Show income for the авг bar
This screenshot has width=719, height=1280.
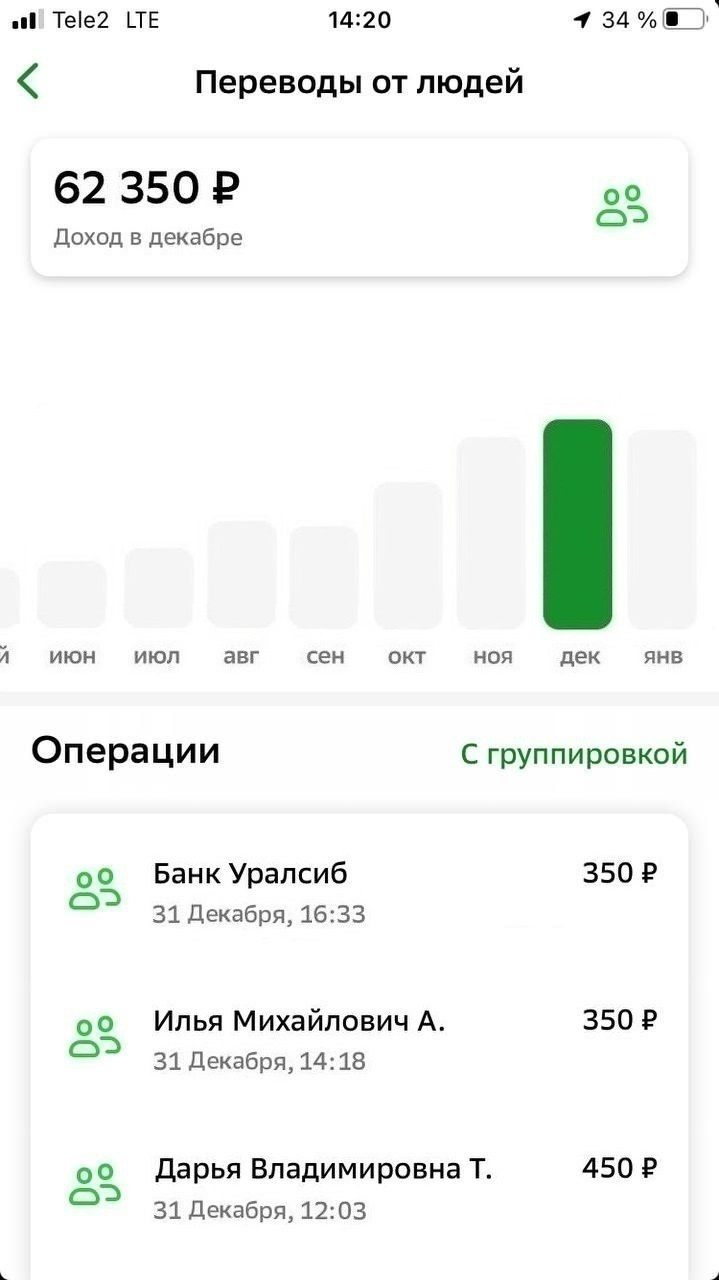point(241,575)
